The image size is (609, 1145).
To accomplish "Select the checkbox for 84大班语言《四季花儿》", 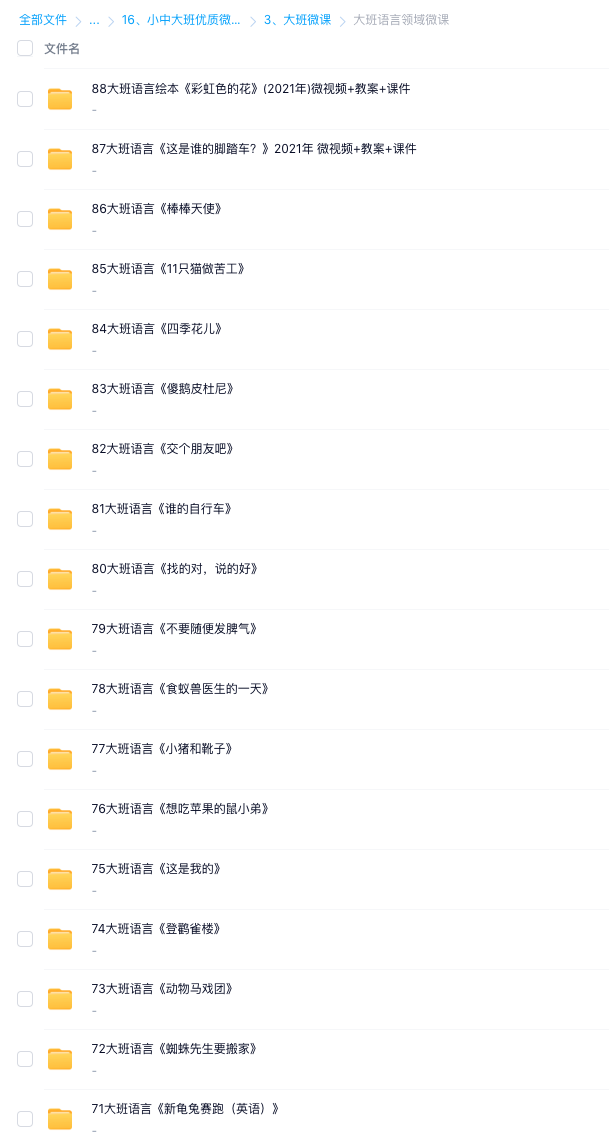I will [25, 339].
